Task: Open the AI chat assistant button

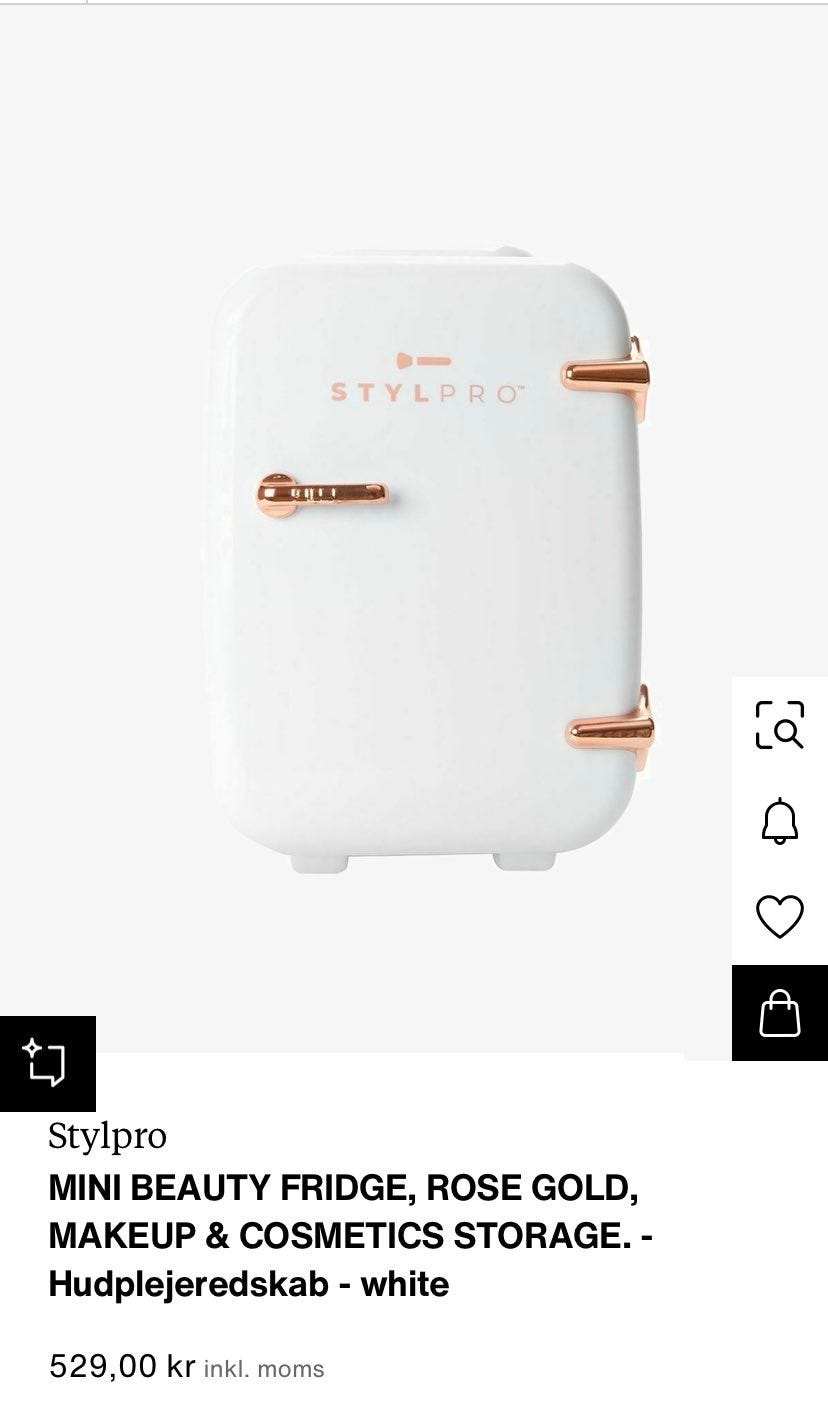Action: tap(47, 1063)
